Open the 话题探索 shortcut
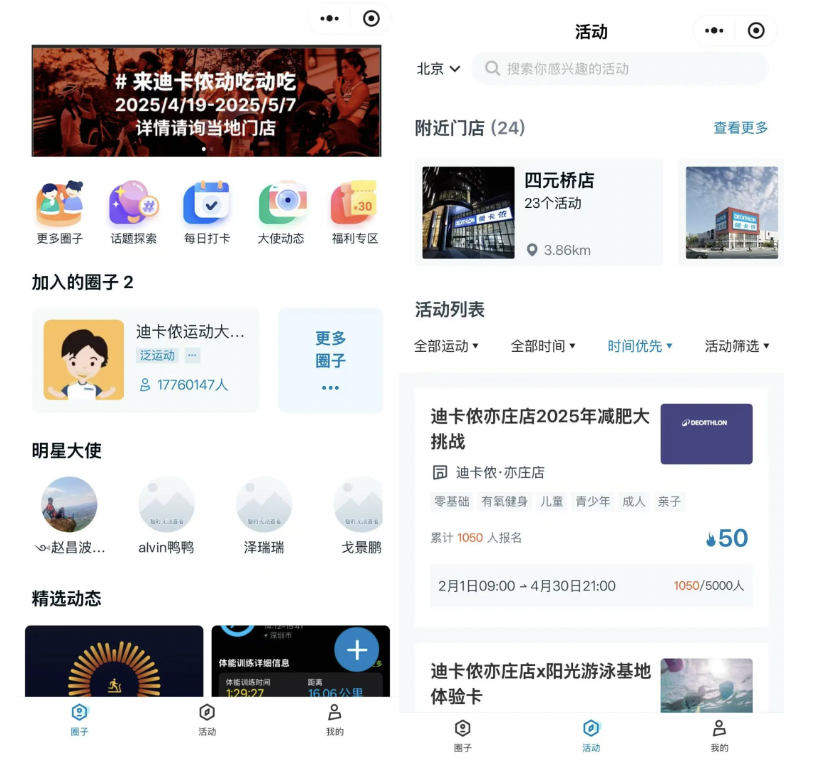The image size is (816, 780). [x=133, y=212]
